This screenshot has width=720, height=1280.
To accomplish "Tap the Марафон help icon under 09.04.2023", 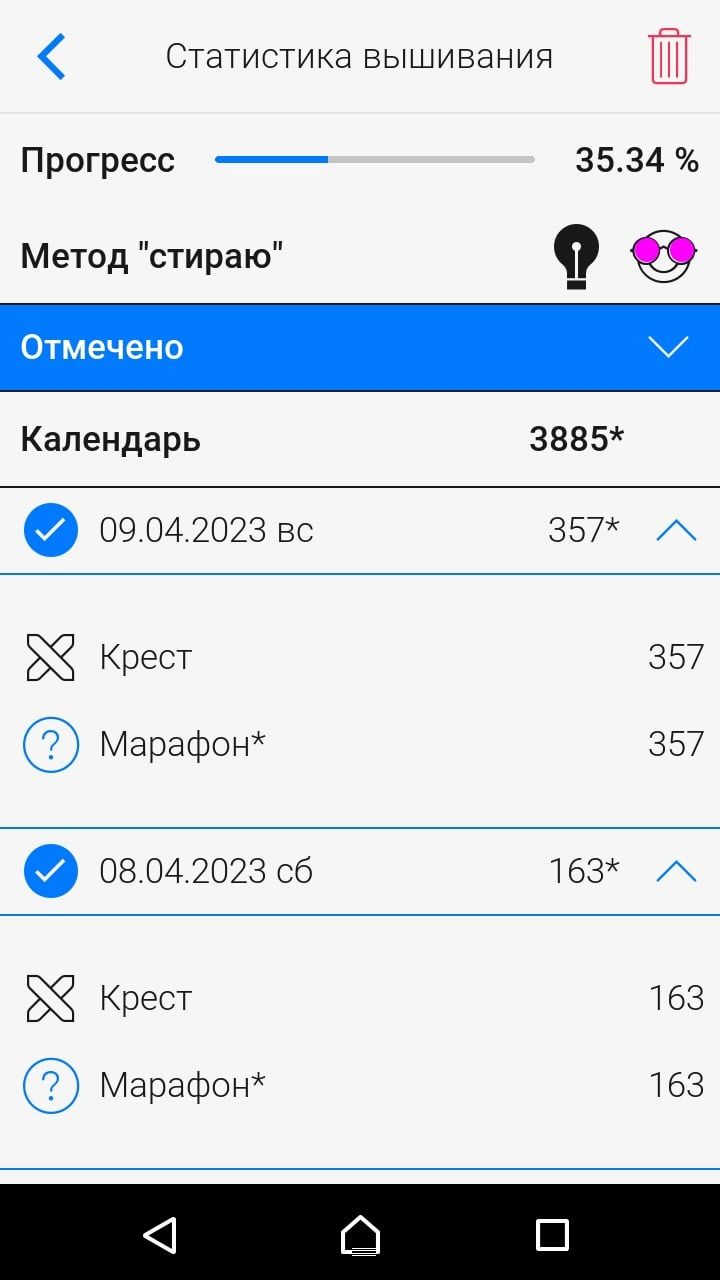I will 51,744.
